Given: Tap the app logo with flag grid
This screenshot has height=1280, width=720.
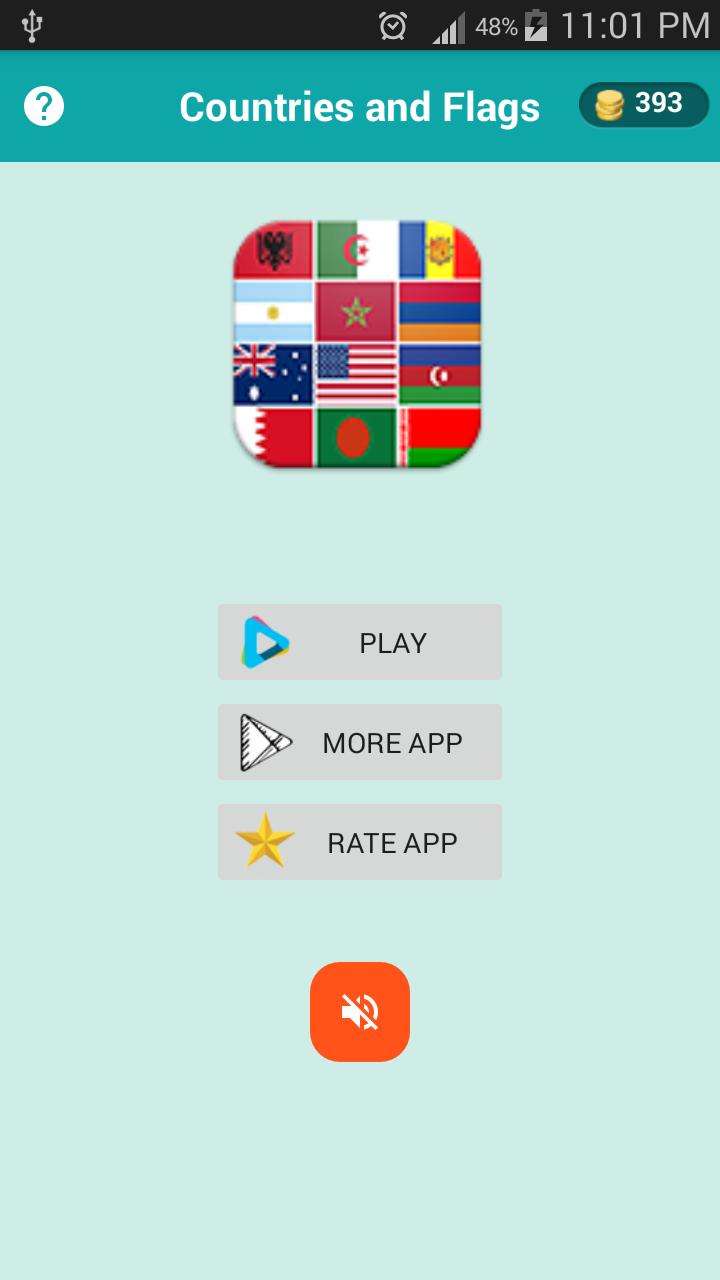Looking at the screenshot, I should pos(359,342).
